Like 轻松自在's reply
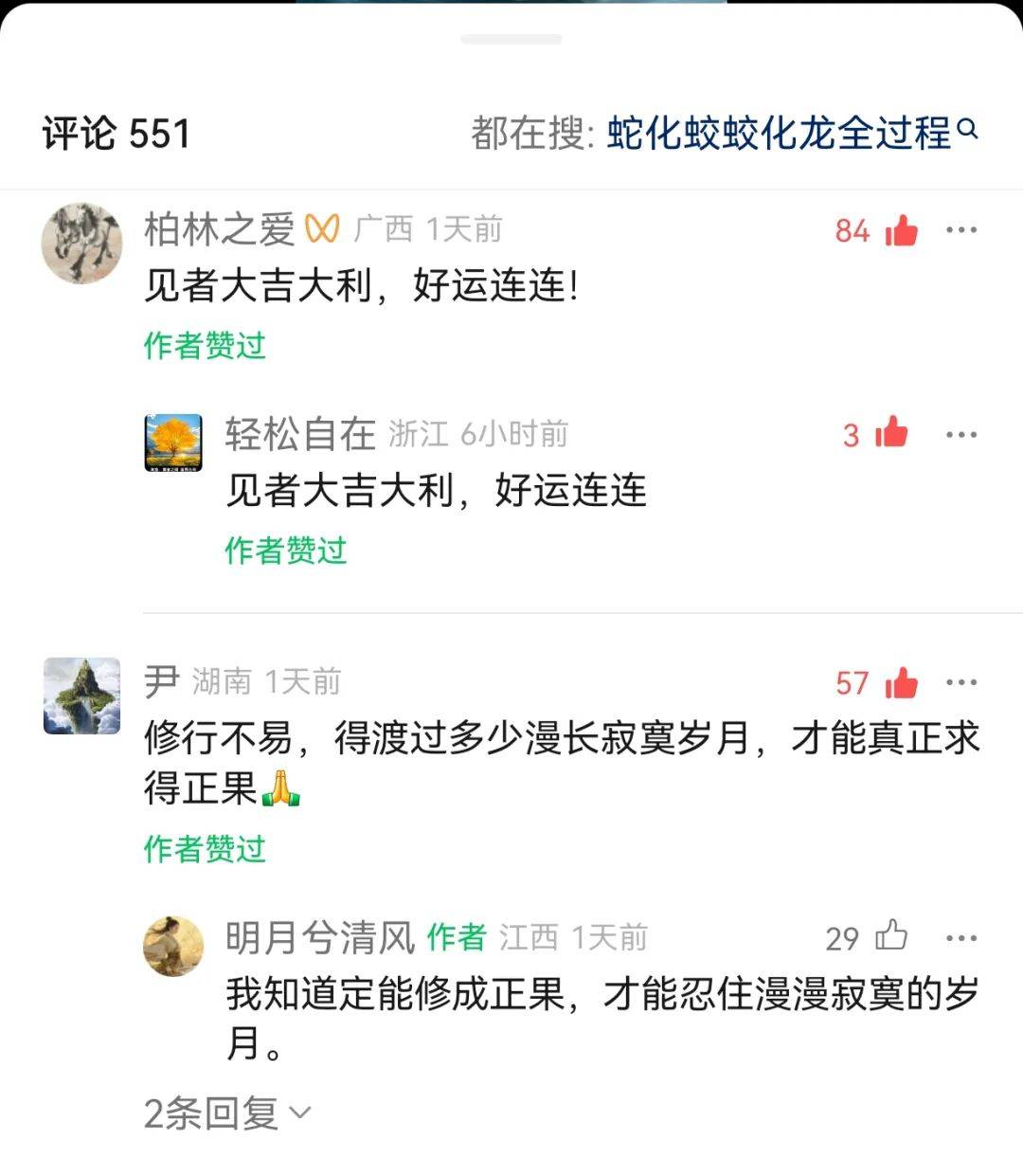This screenshot has height=1176, width=1023. coord(891,434)
